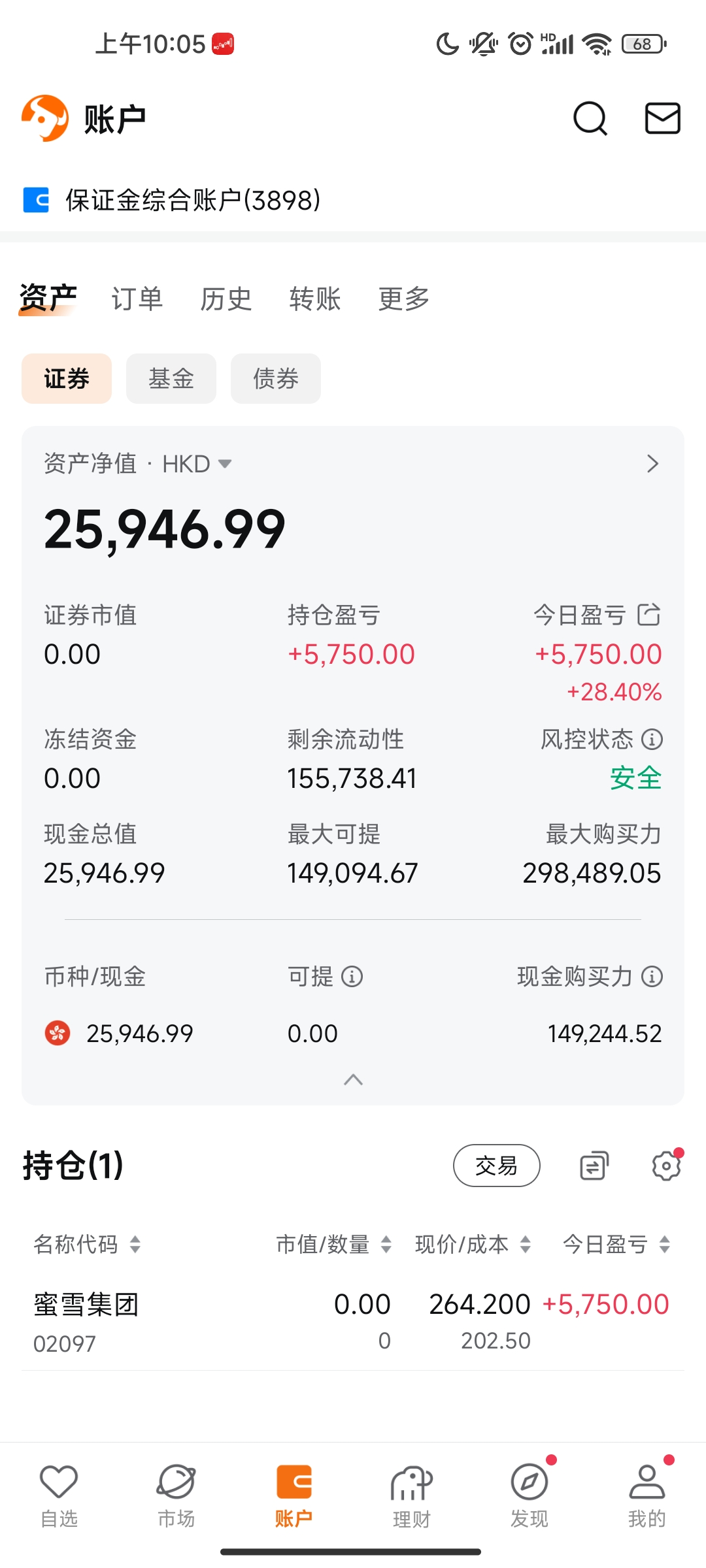Open asset details chevron arrow

652,464
